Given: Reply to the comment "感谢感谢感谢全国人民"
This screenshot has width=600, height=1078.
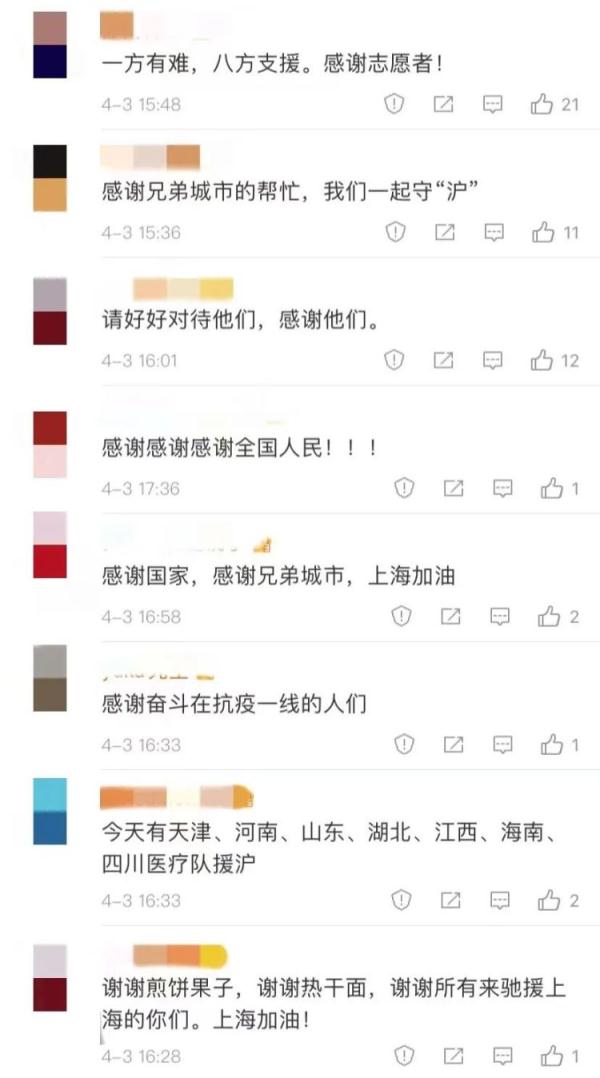Looking at the screenshot, I should point(503,488).
